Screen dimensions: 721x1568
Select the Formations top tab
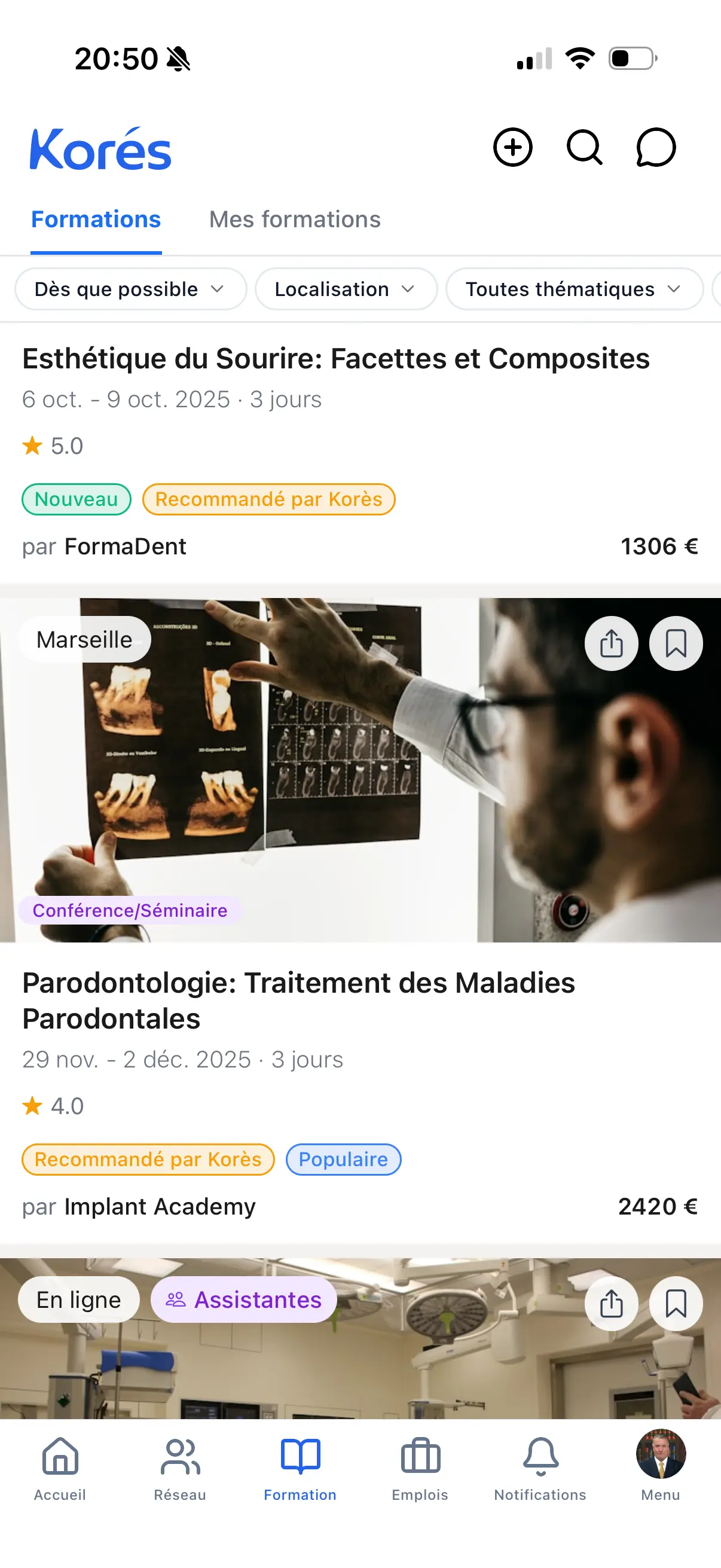96,219
